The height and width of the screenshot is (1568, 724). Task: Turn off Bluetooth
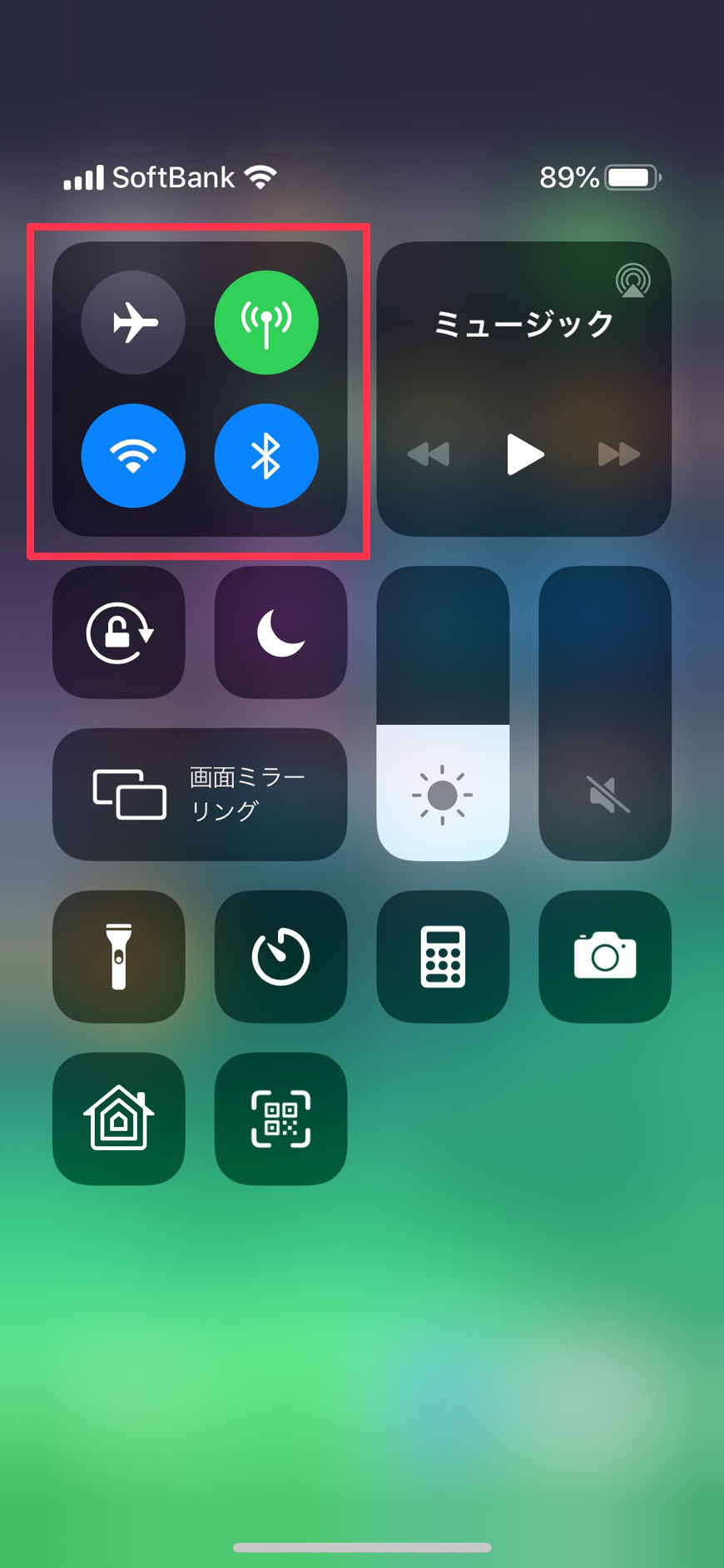coord(266,455)
